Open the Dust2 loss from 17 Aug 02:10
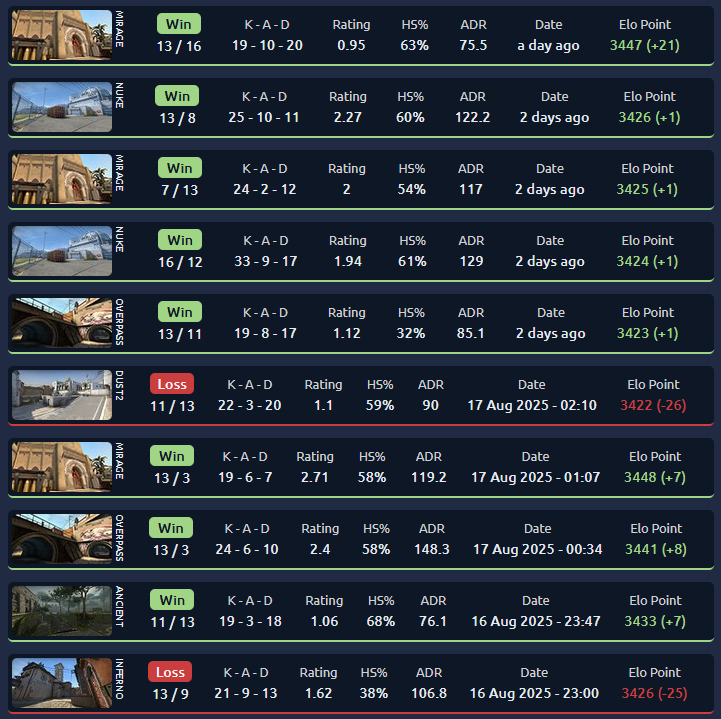This screenshot has height=719, width=721. pos(360,395)
